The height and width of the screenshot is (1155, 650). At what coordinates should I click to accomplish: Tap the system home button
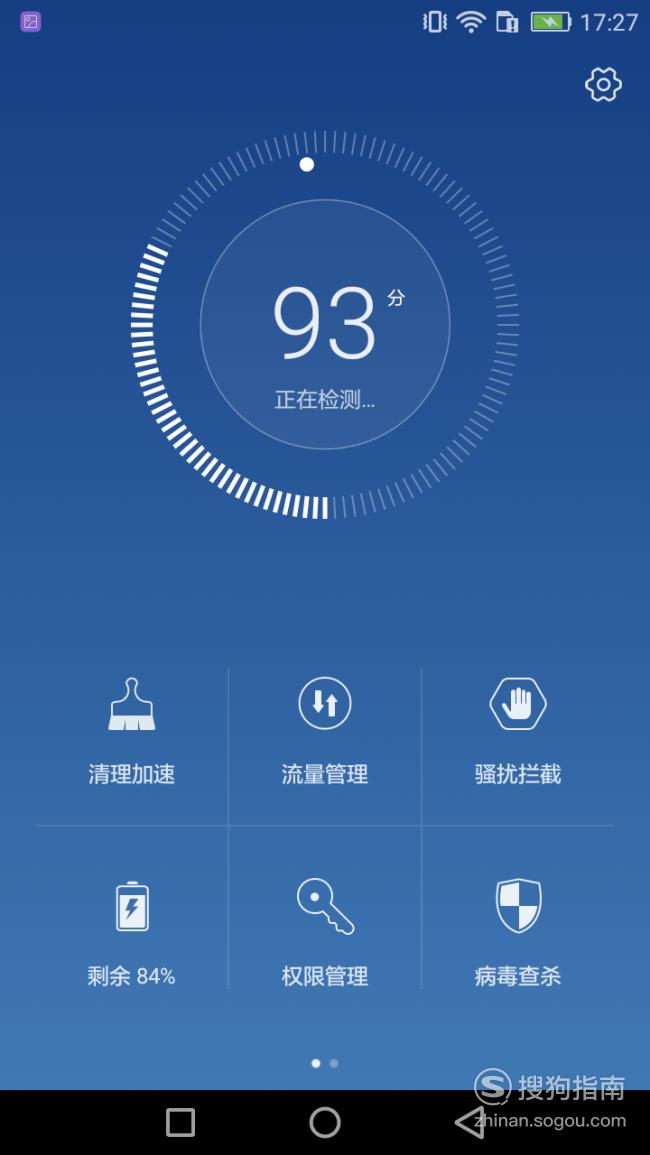pyautogui.click(x=325, y=1123)
